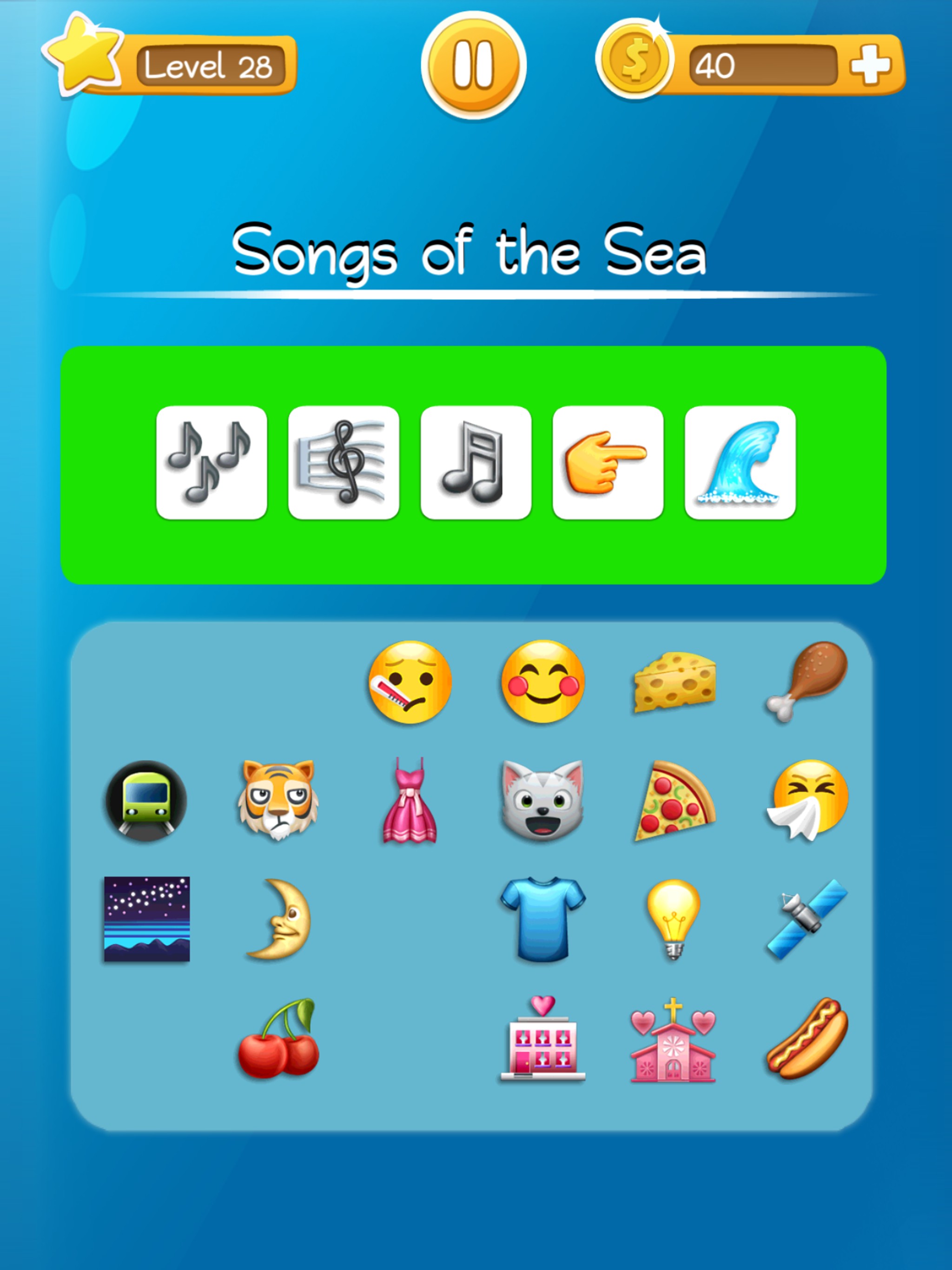Viewport: 952px width, 1270px height.
Task: Tap the crescent moon face emoji
Action: click(x=279, y=919)
